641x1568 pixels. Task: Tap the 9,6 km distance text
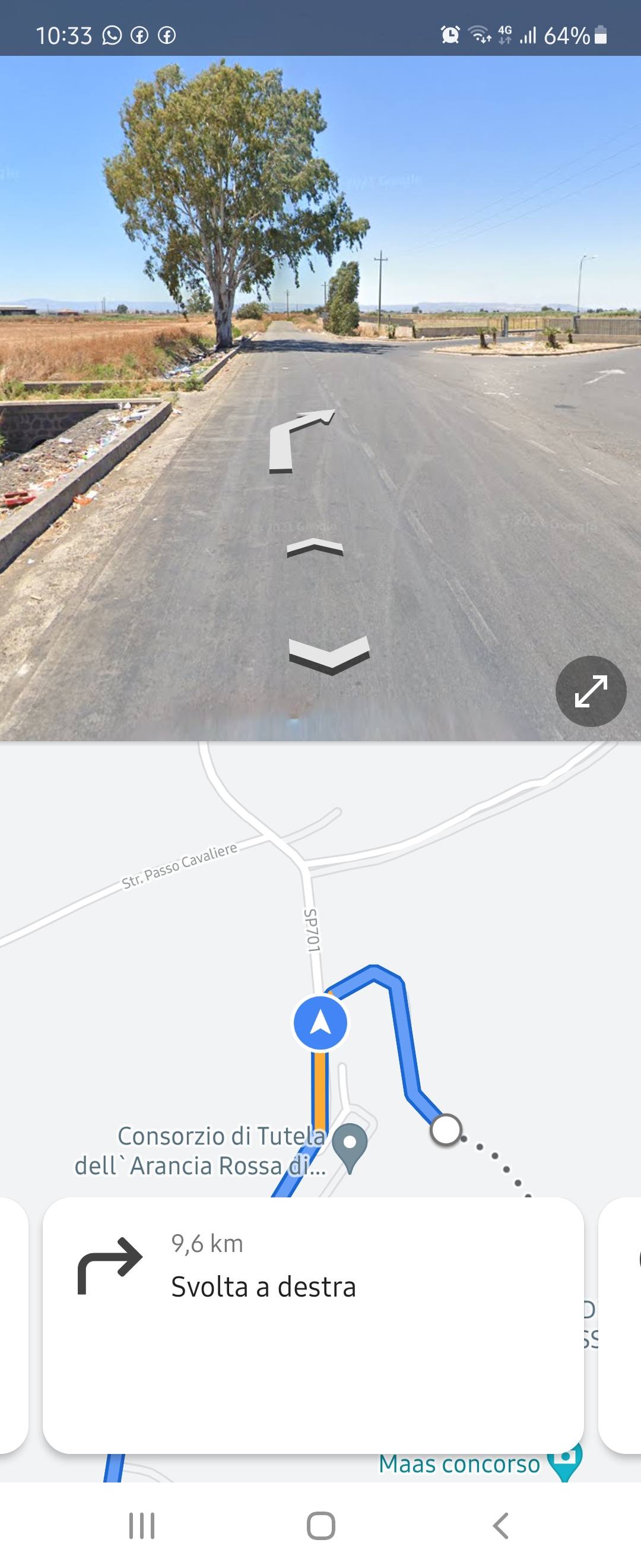coord(207,1244)
